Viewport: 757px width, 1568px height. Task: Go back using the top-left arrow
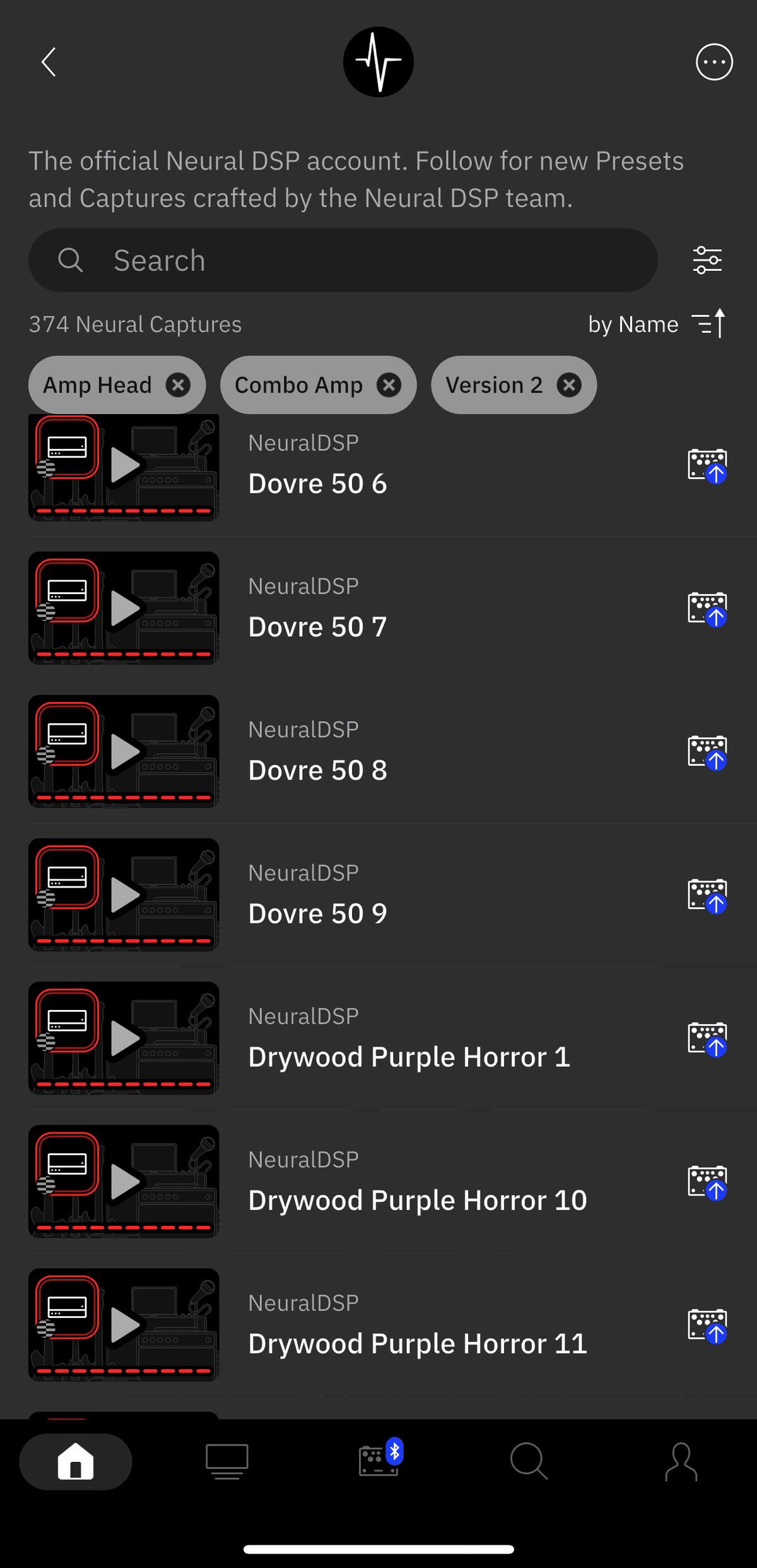click(49, 62)
